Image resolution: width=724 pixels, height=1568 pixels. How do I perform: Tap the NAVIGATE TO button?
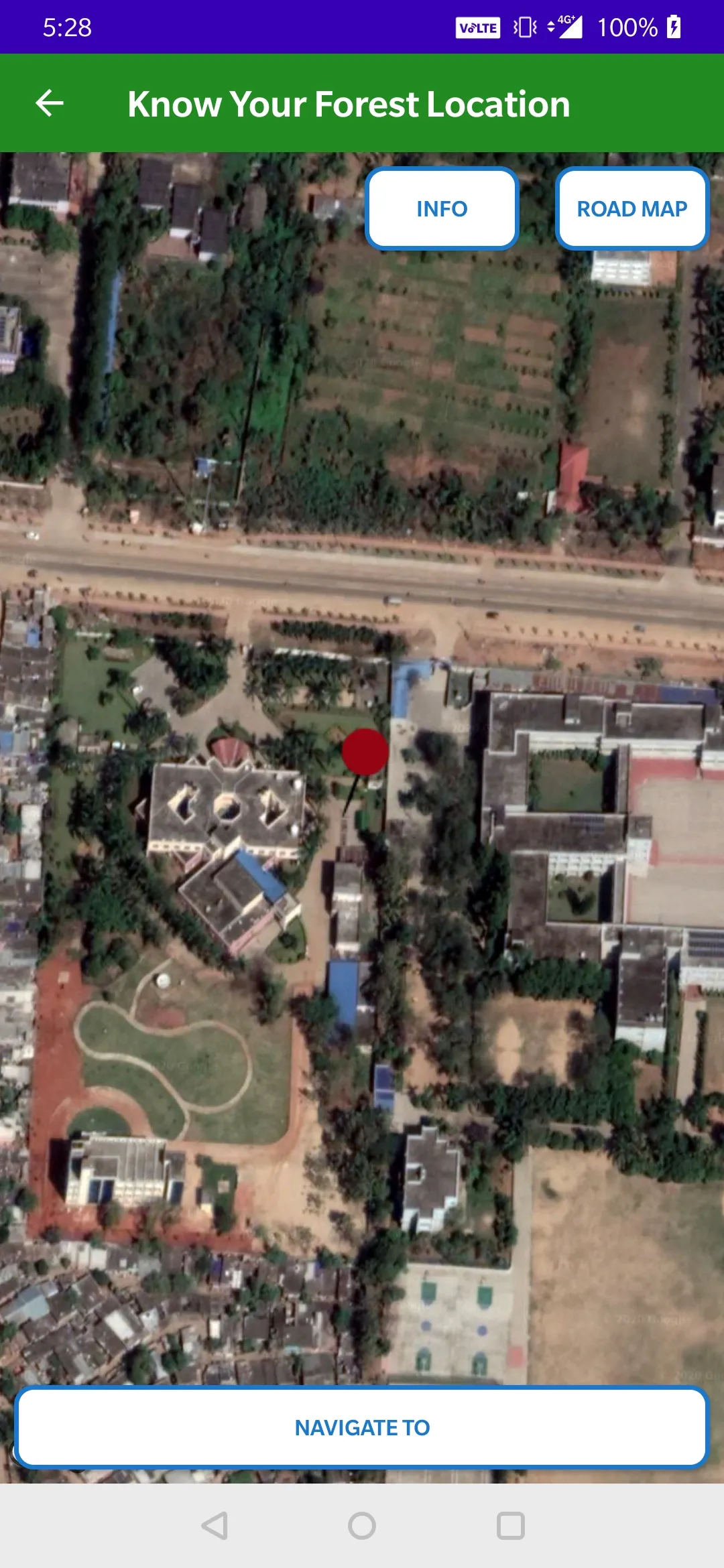click(362, 1427)
